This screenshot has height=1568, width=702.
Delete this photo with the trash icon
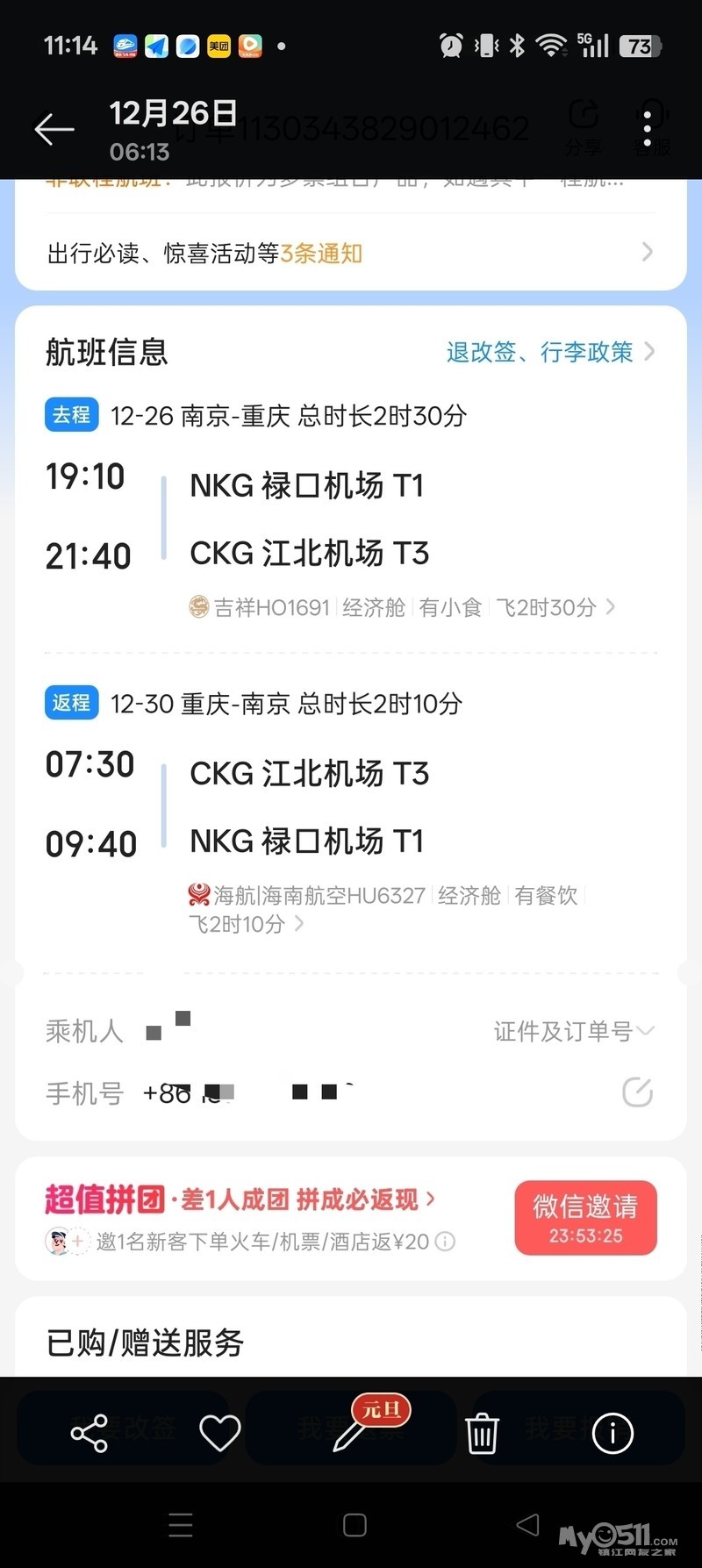pyautogui.click(x=482, y=1434)
